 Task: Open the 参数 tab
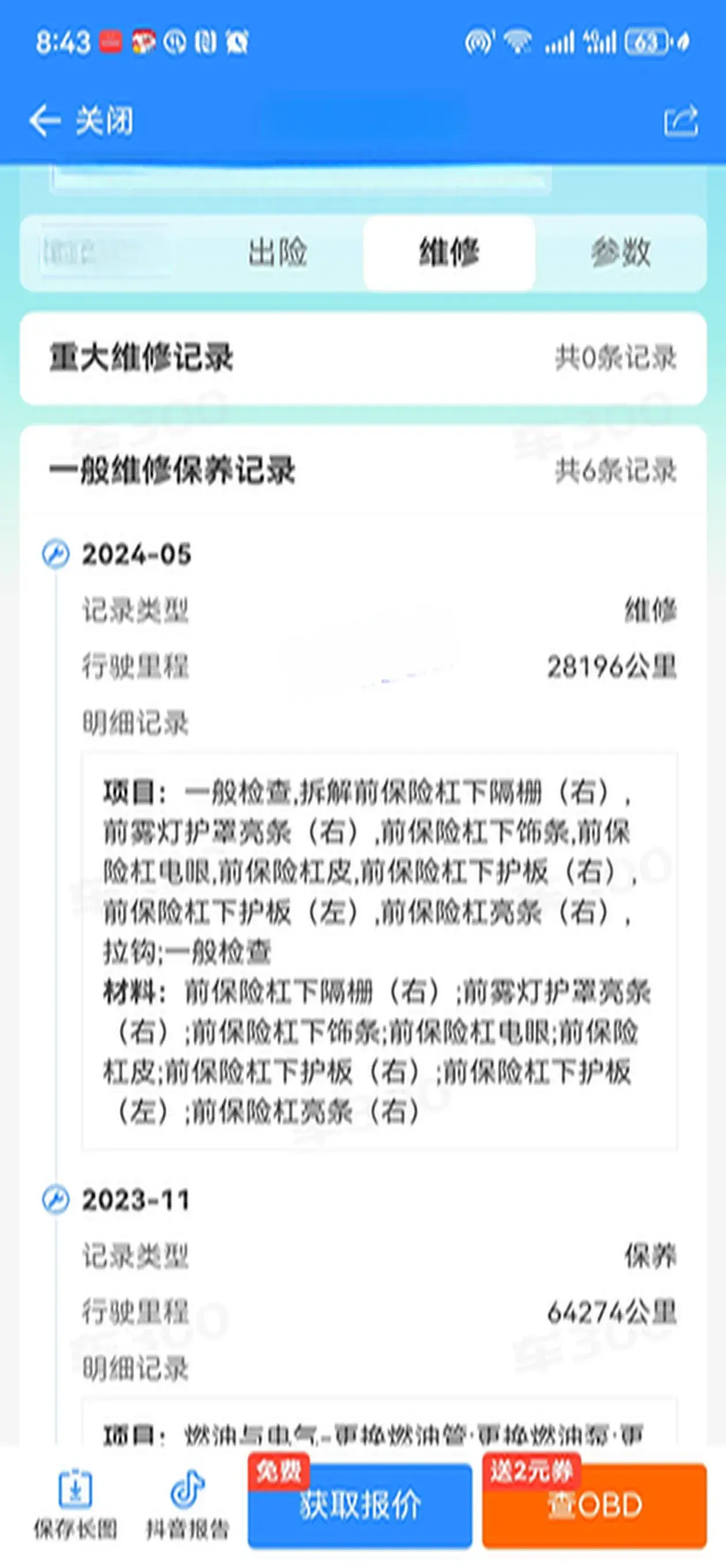(x=620, y=252)
